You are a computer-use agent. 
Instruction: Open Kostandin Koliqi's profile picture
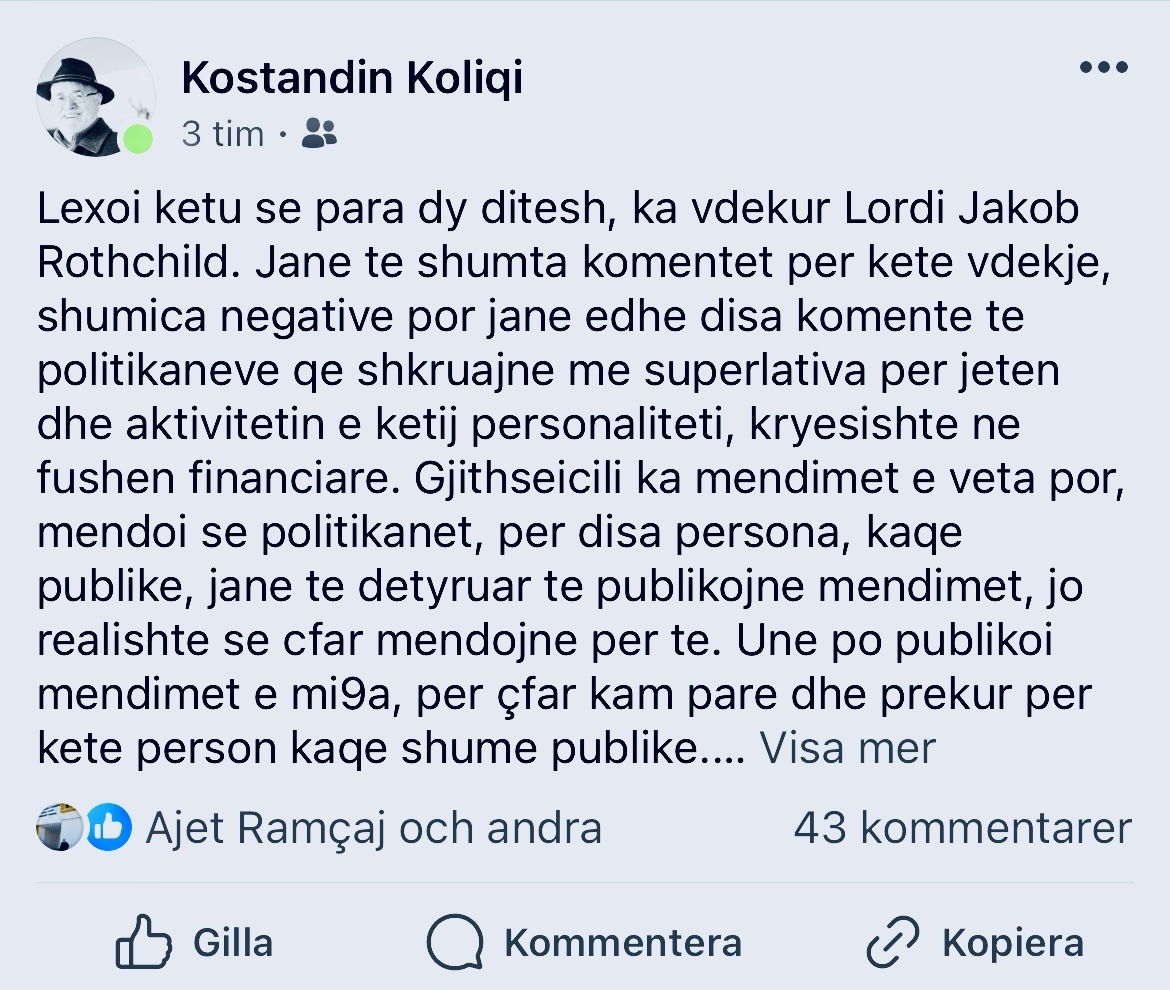coord(94,98)
